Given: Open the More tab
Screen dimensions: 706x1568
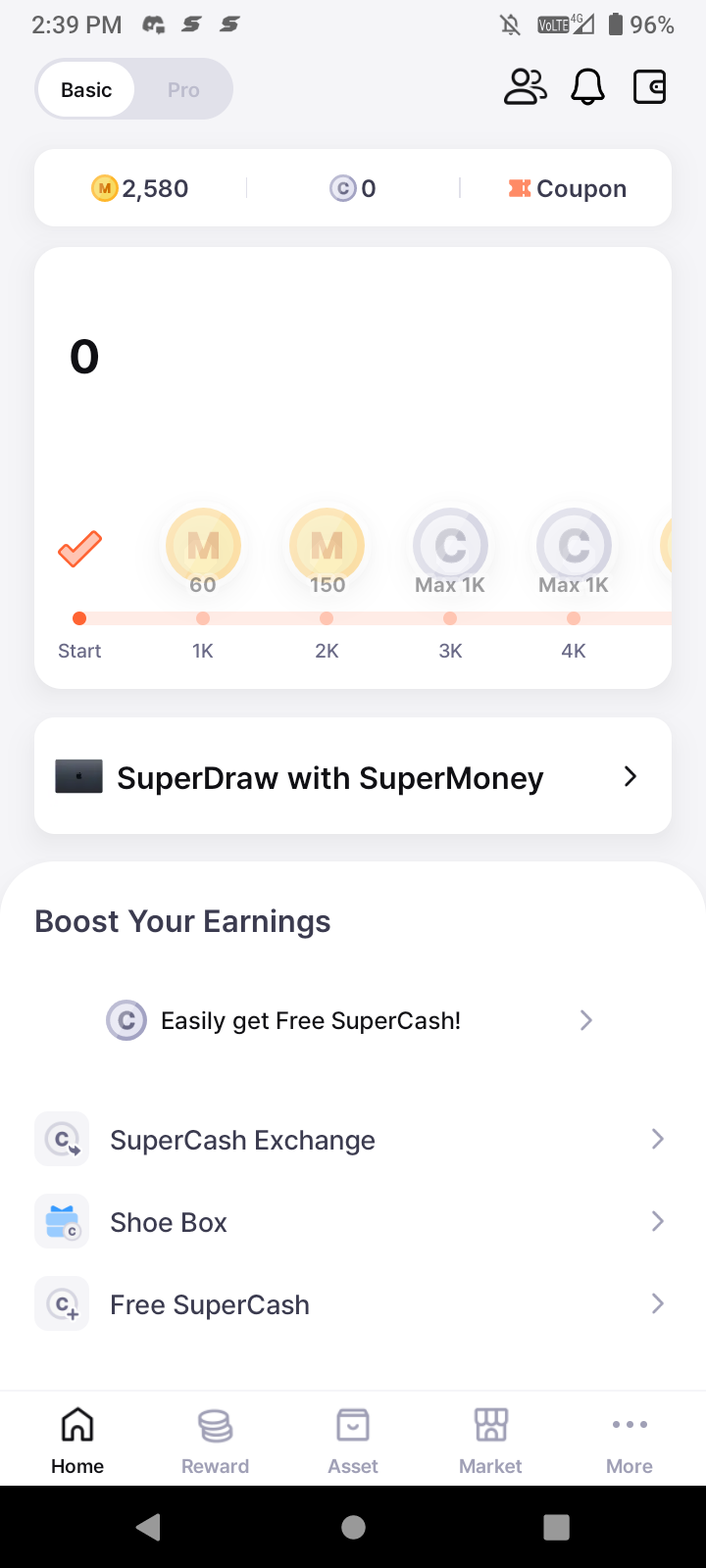Looking at the screenshot, I should tap(630, 1441).
